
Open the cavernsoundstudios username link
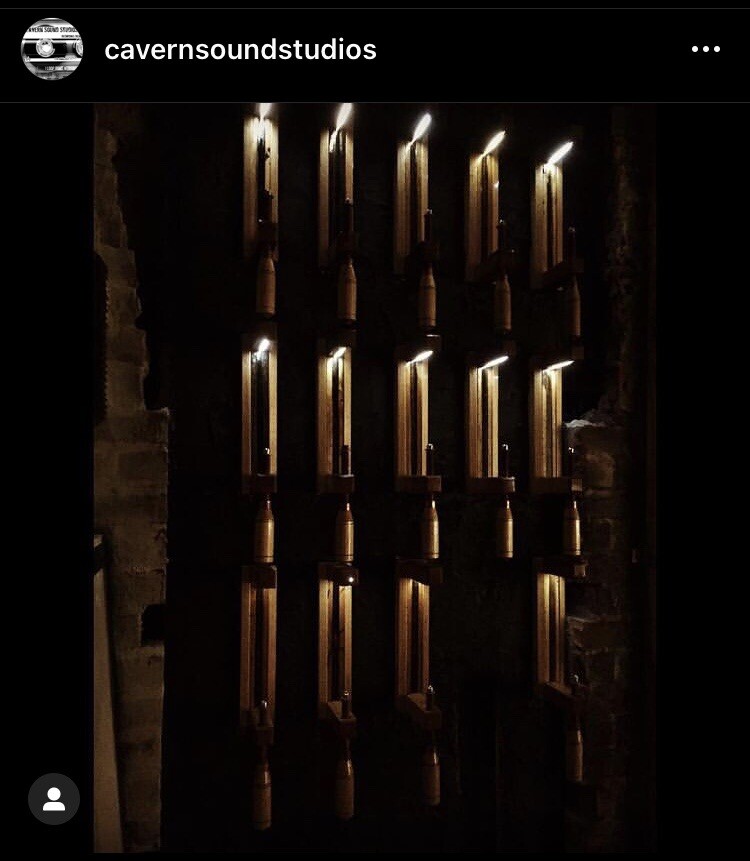pyautogui.click(x=240, y=50)
